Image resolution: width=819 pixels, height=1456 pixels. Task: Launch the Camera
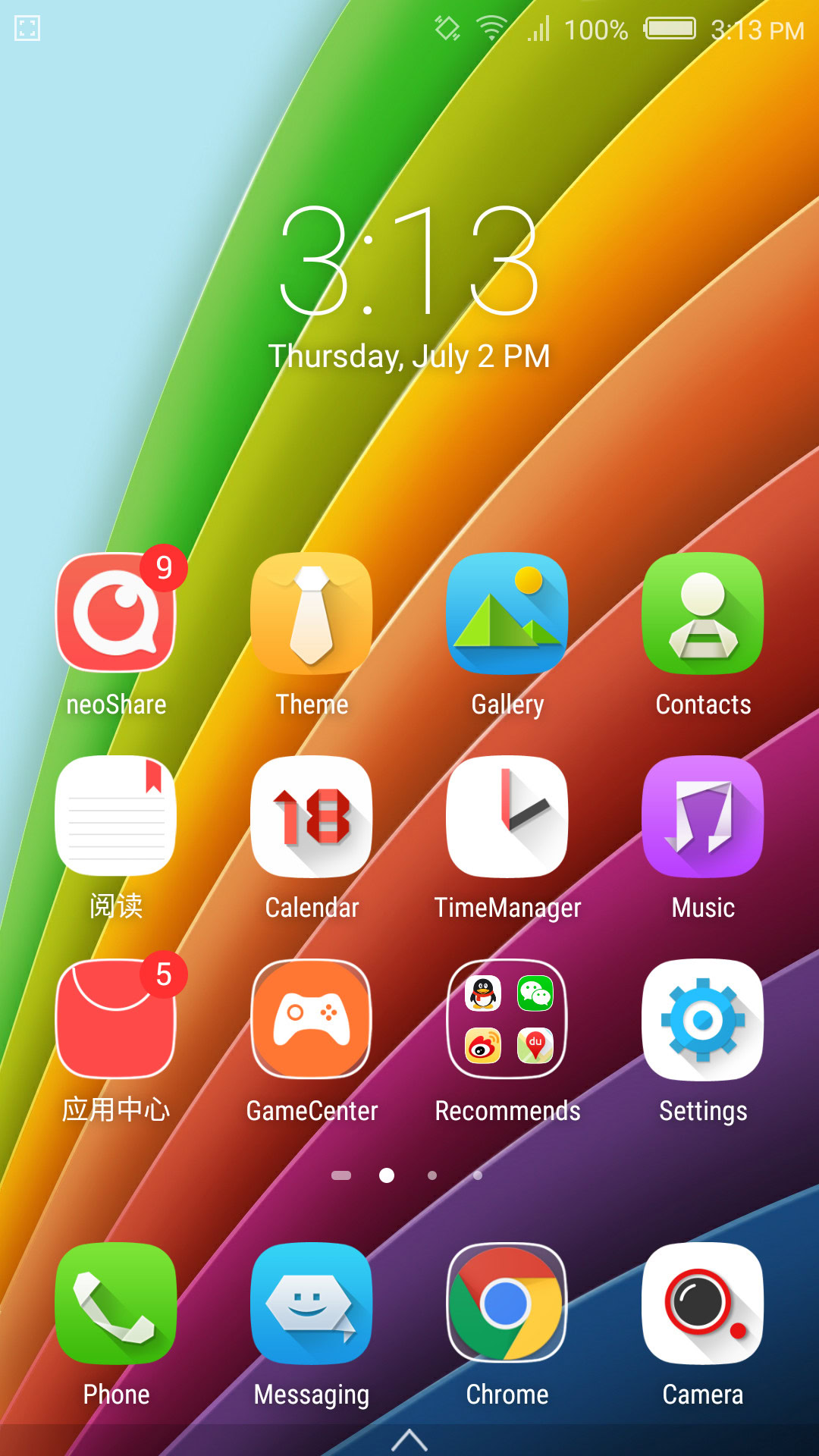point(703,1303)
